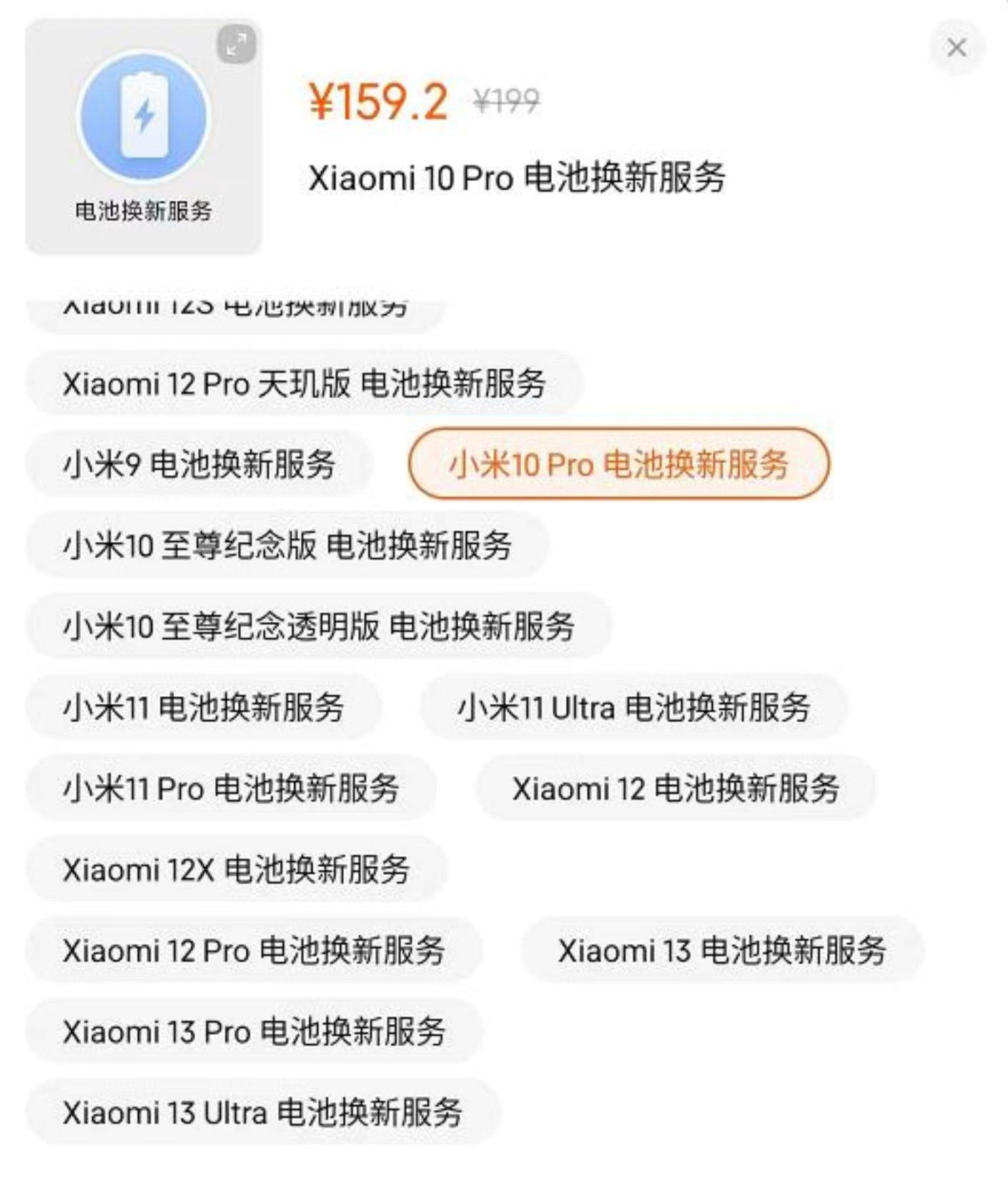
Task: Enlarge the 电池换新服务 product image
Action: pyautogui.click(x=236, y=44)
